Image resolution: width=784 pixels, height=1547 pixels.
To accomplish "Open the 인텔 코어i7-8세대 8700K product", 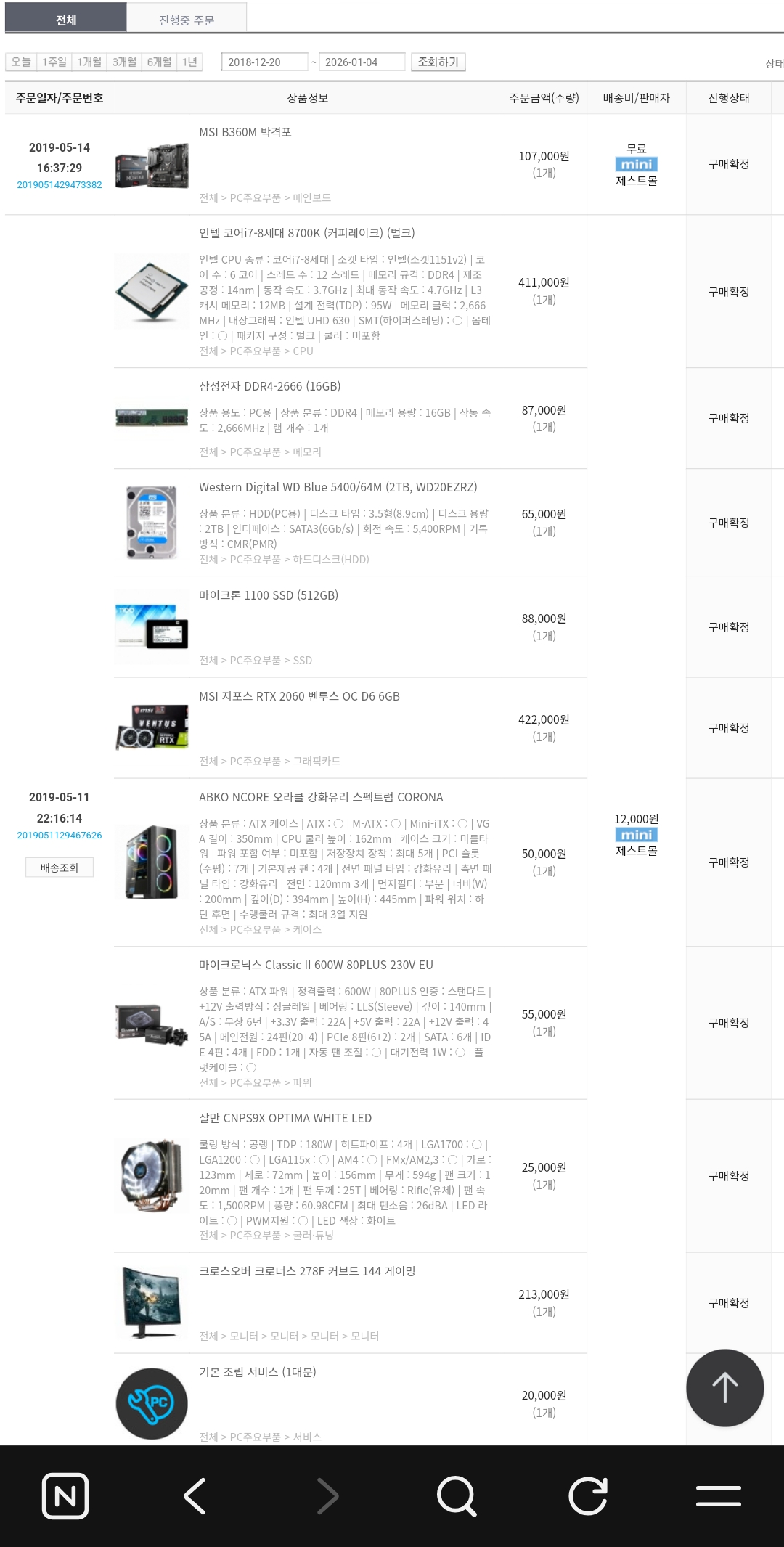I will [306, 233].
